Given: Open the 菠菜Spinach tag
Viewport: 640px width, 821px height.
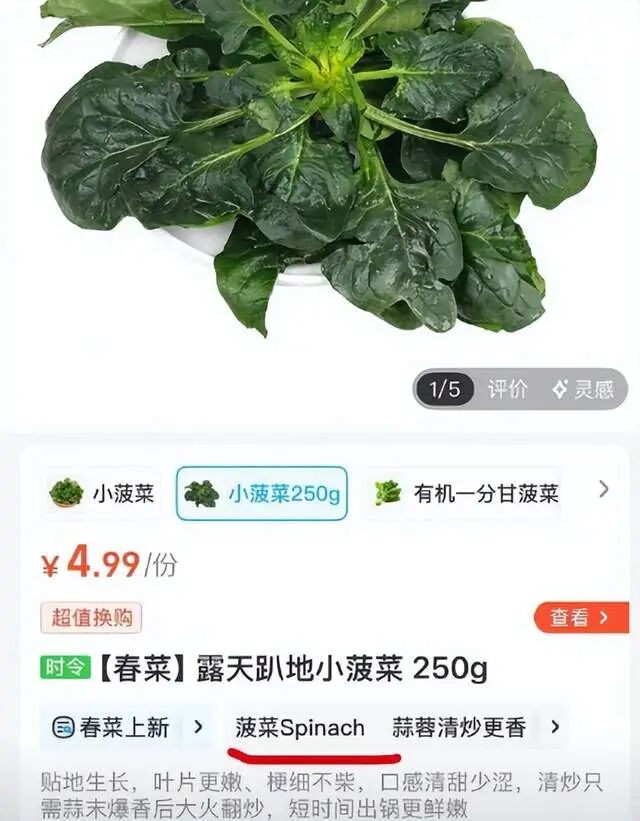Looking at the screenshot, I should (x=300, y=727).
